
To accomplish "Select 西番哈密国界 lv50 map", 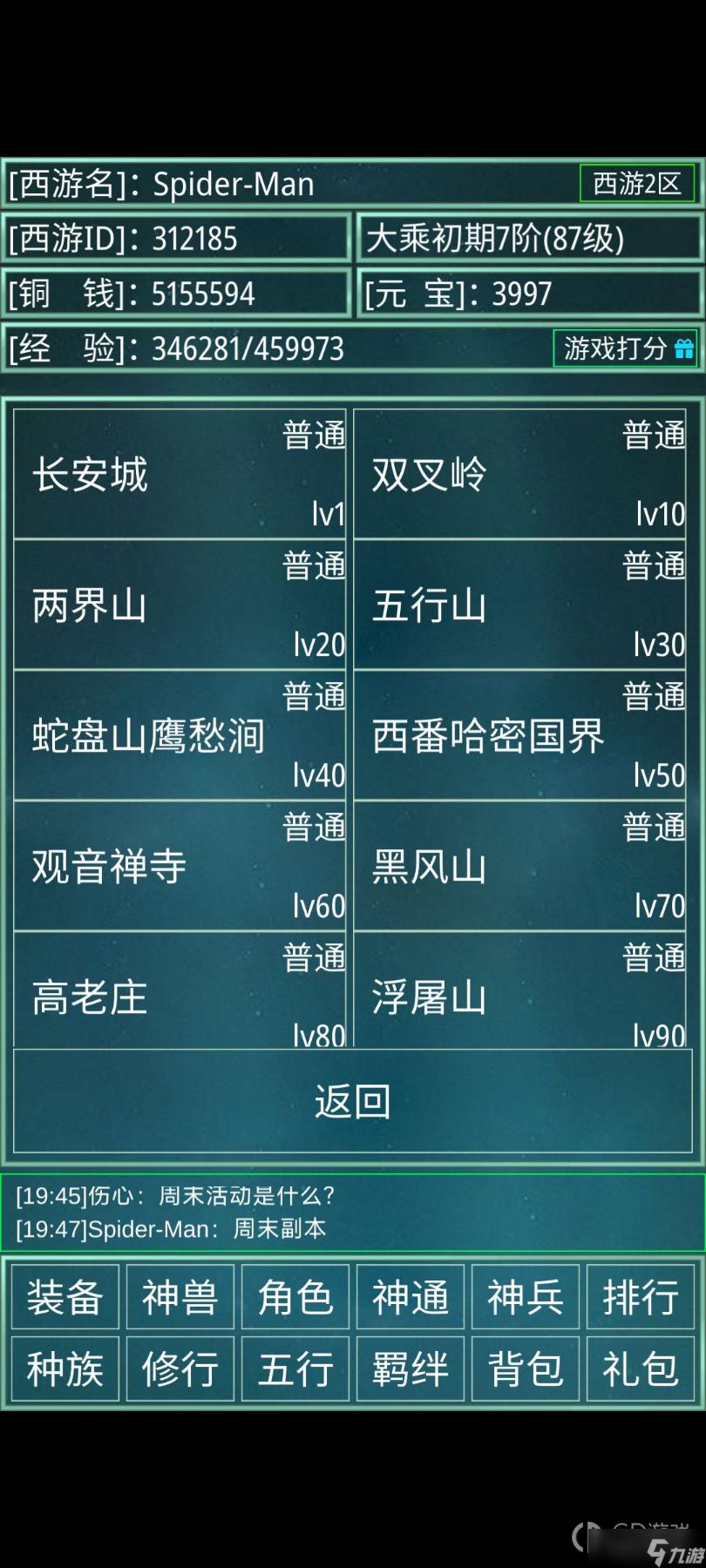I will [520, 735].
